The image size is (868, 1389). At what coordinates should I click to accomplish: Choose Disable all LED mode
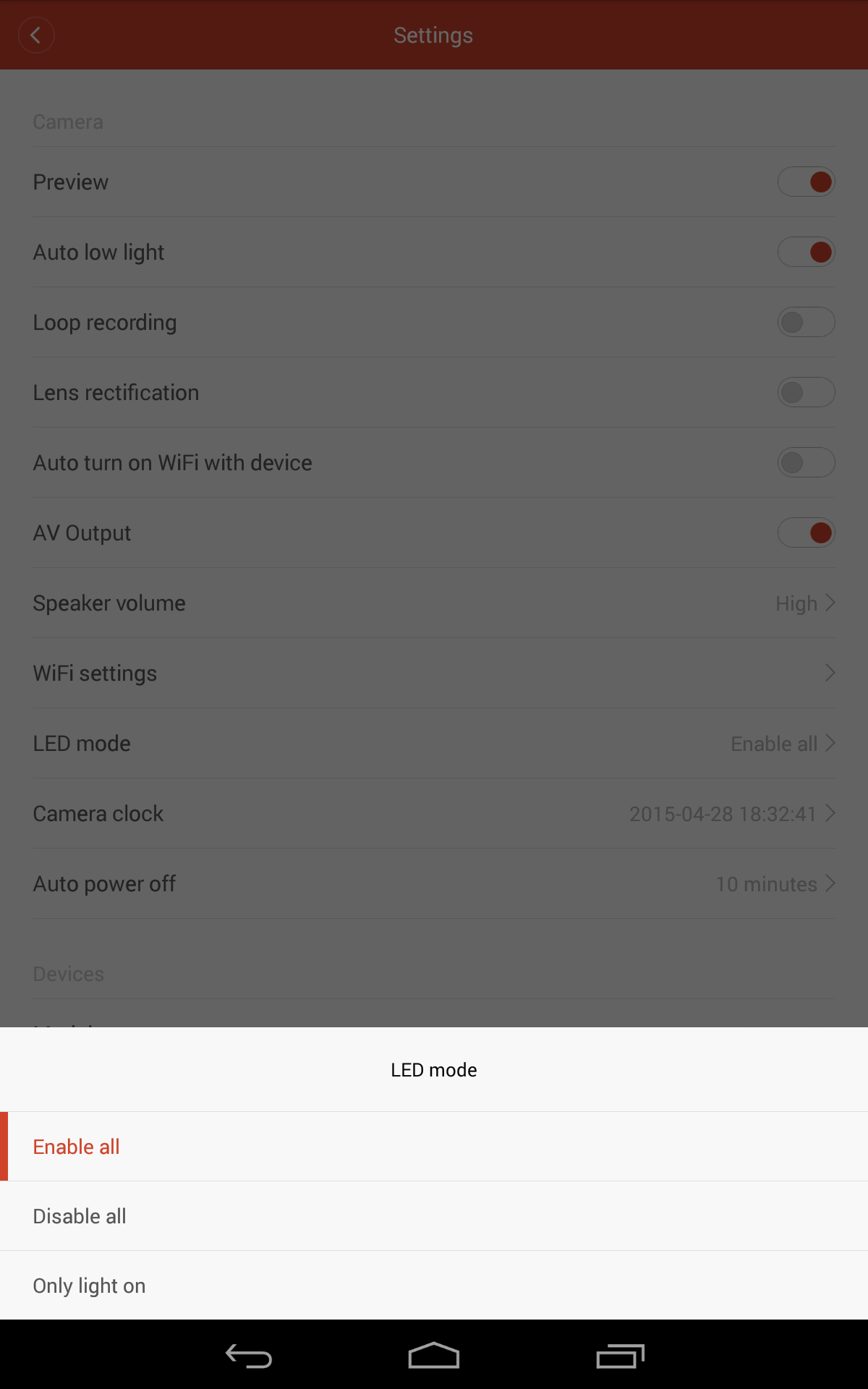click(x=434, y=1216)
